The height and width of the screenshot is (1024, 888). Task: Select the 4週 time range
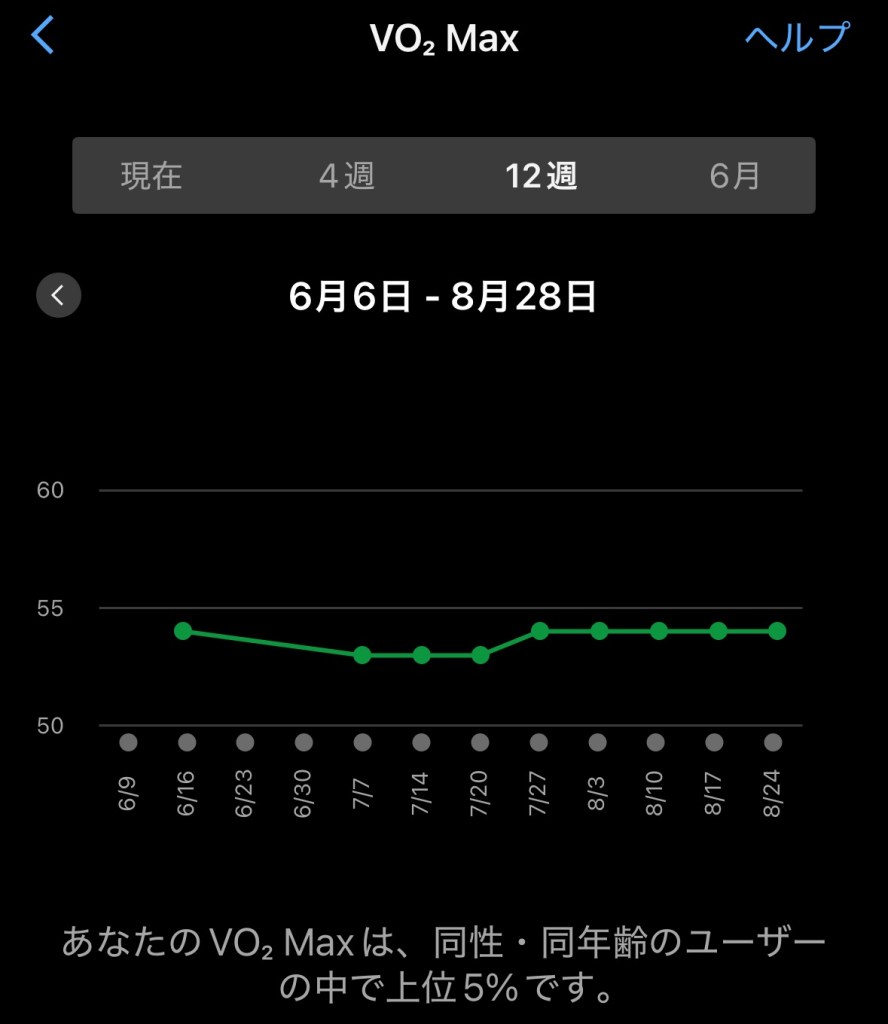pos(347,176)
